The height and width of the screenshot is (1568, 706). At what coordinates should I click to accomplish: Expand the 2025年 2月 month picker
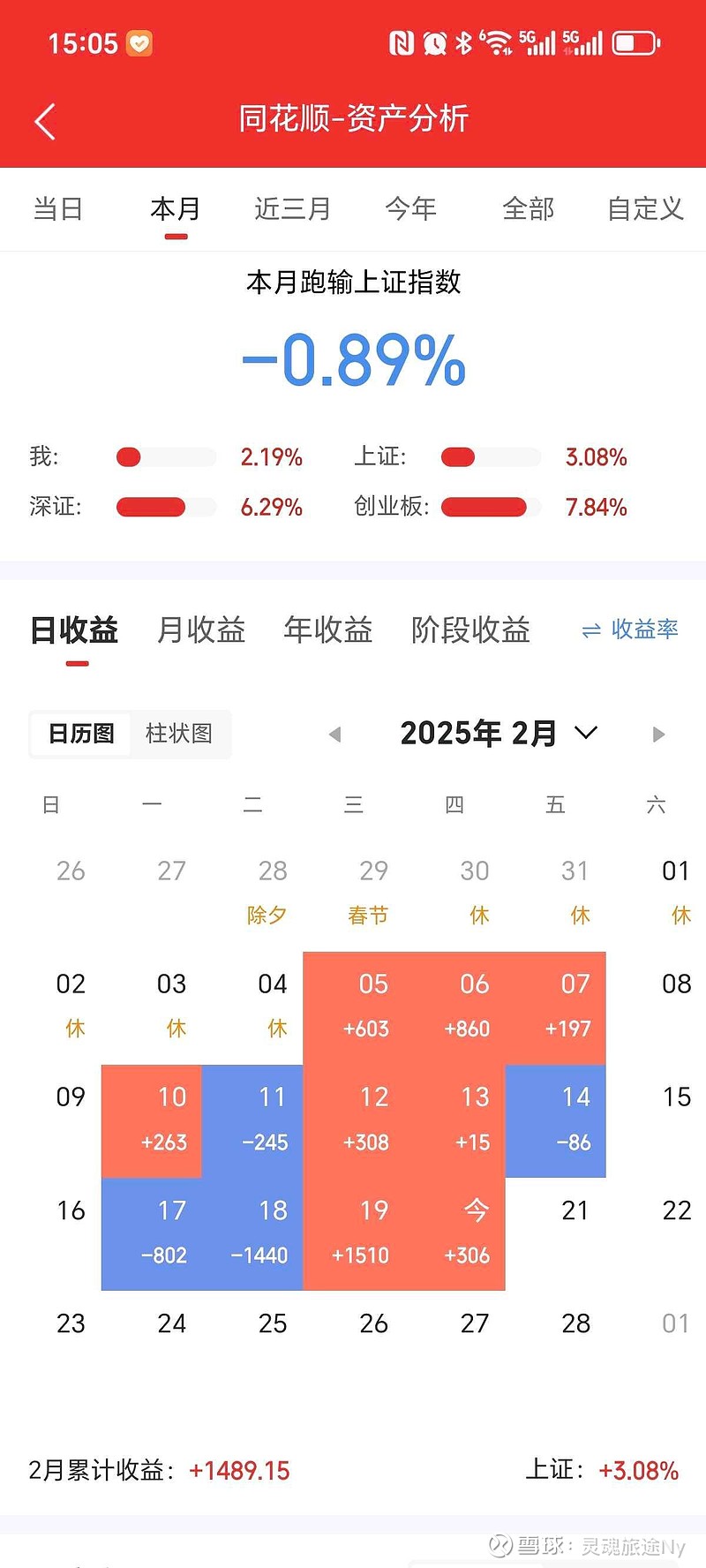pos(499,734)
